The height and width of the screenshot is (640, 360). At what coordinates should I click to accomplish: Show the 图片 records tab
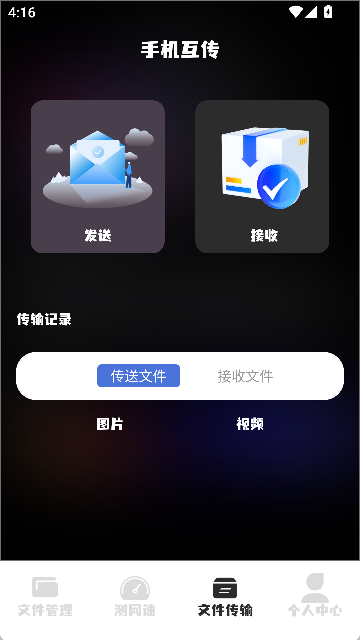[110, 424]
